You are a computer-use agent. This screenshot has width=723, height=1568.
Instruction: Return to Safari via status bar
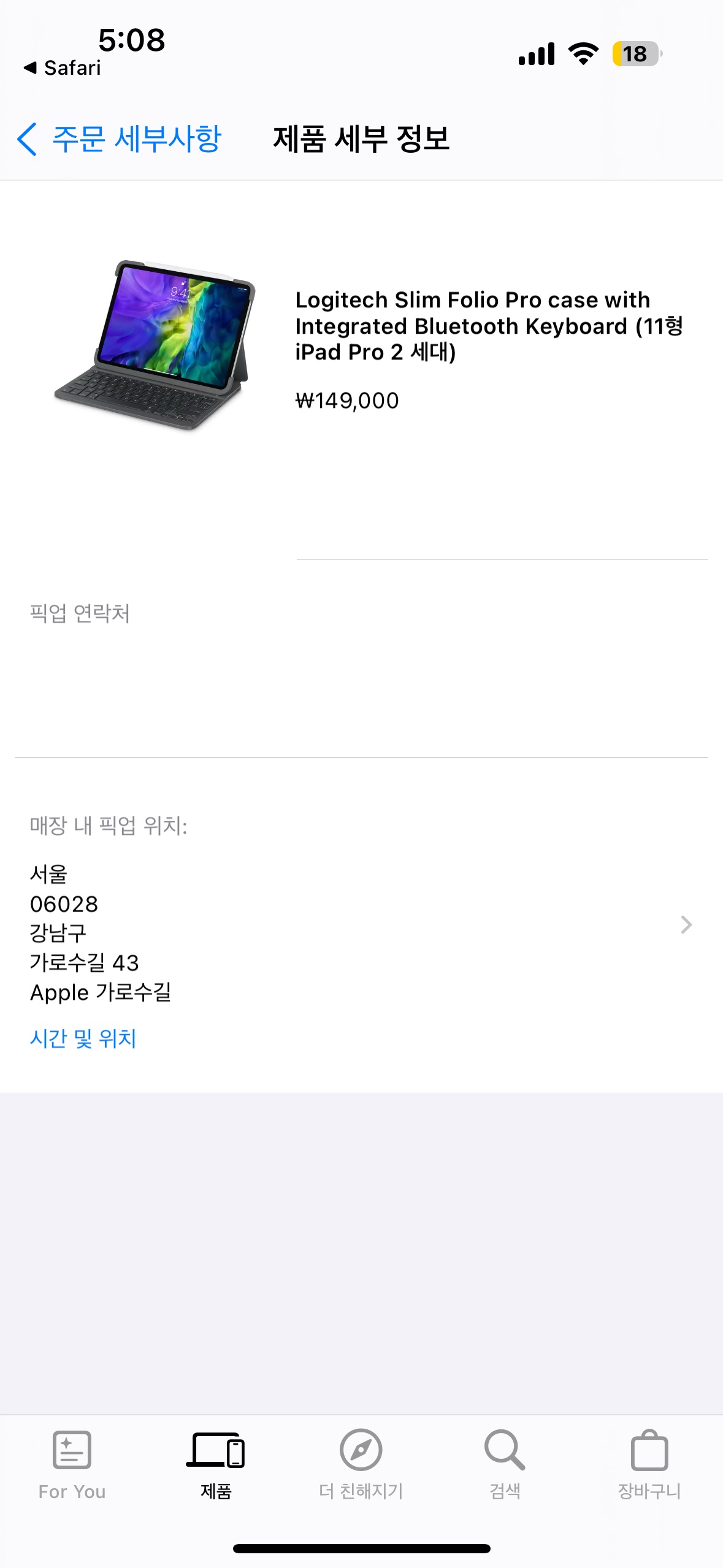click(x=63, y=67)
